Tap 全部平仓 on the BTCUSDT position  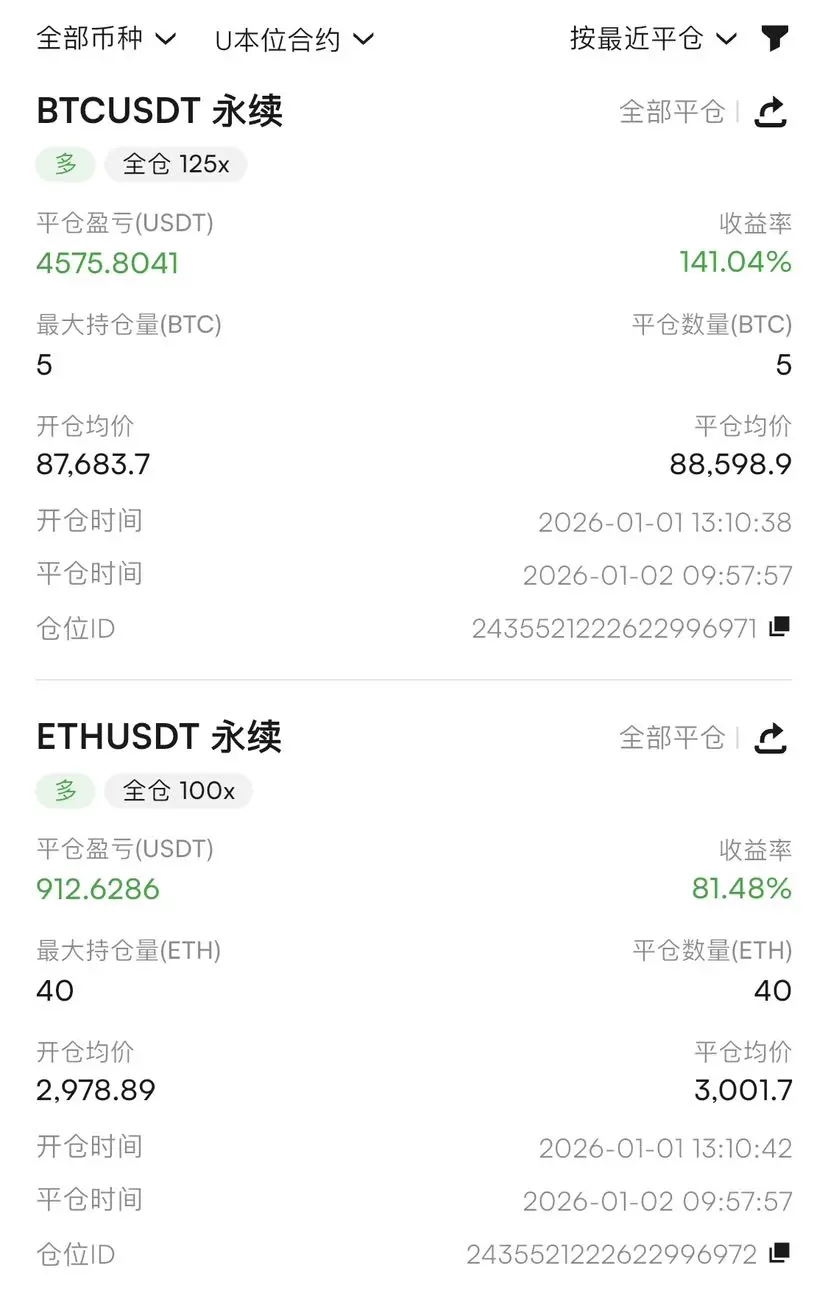click(671, 111)
